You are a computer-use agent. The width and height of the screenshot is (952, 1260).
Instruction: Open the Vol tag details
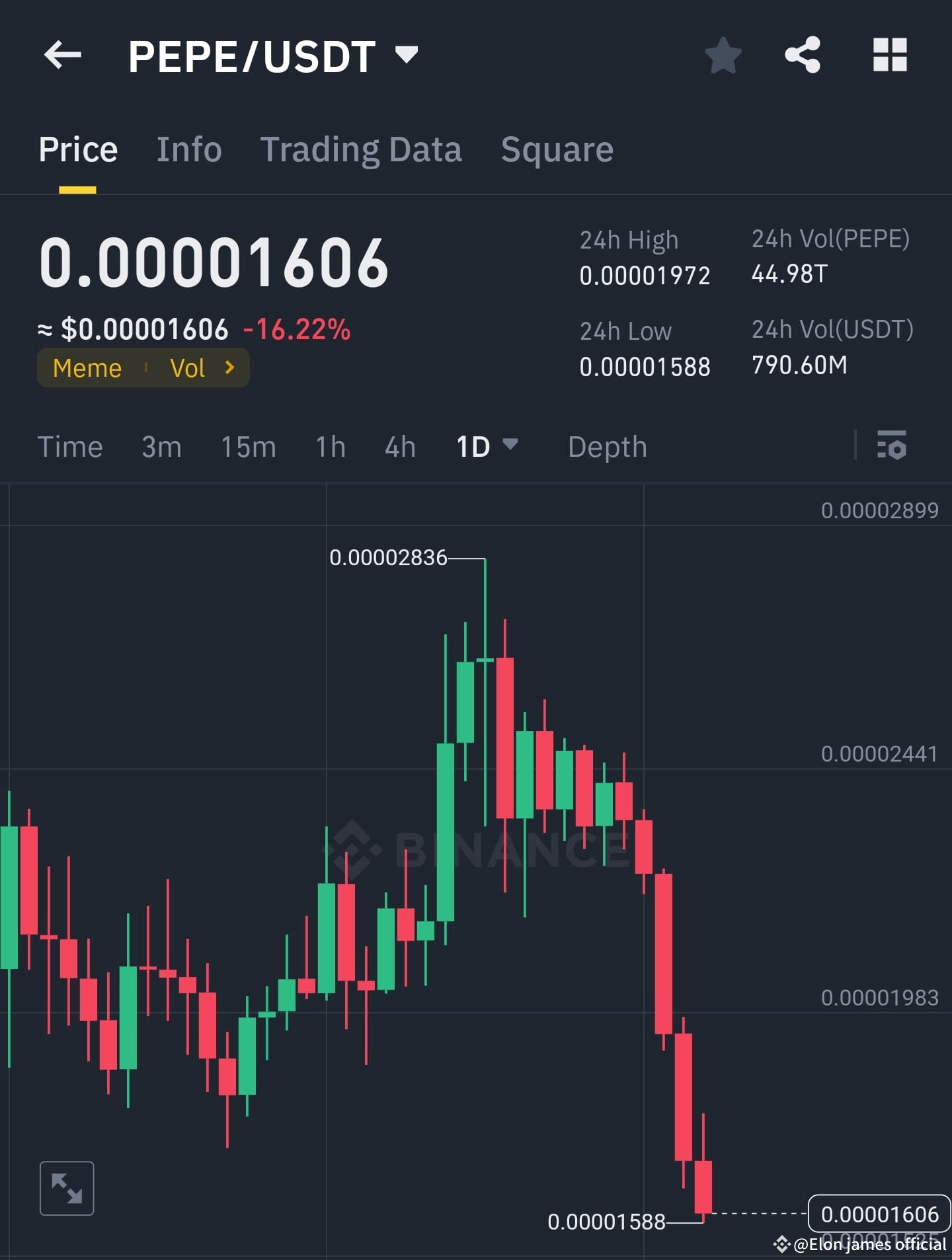[187, 368]
